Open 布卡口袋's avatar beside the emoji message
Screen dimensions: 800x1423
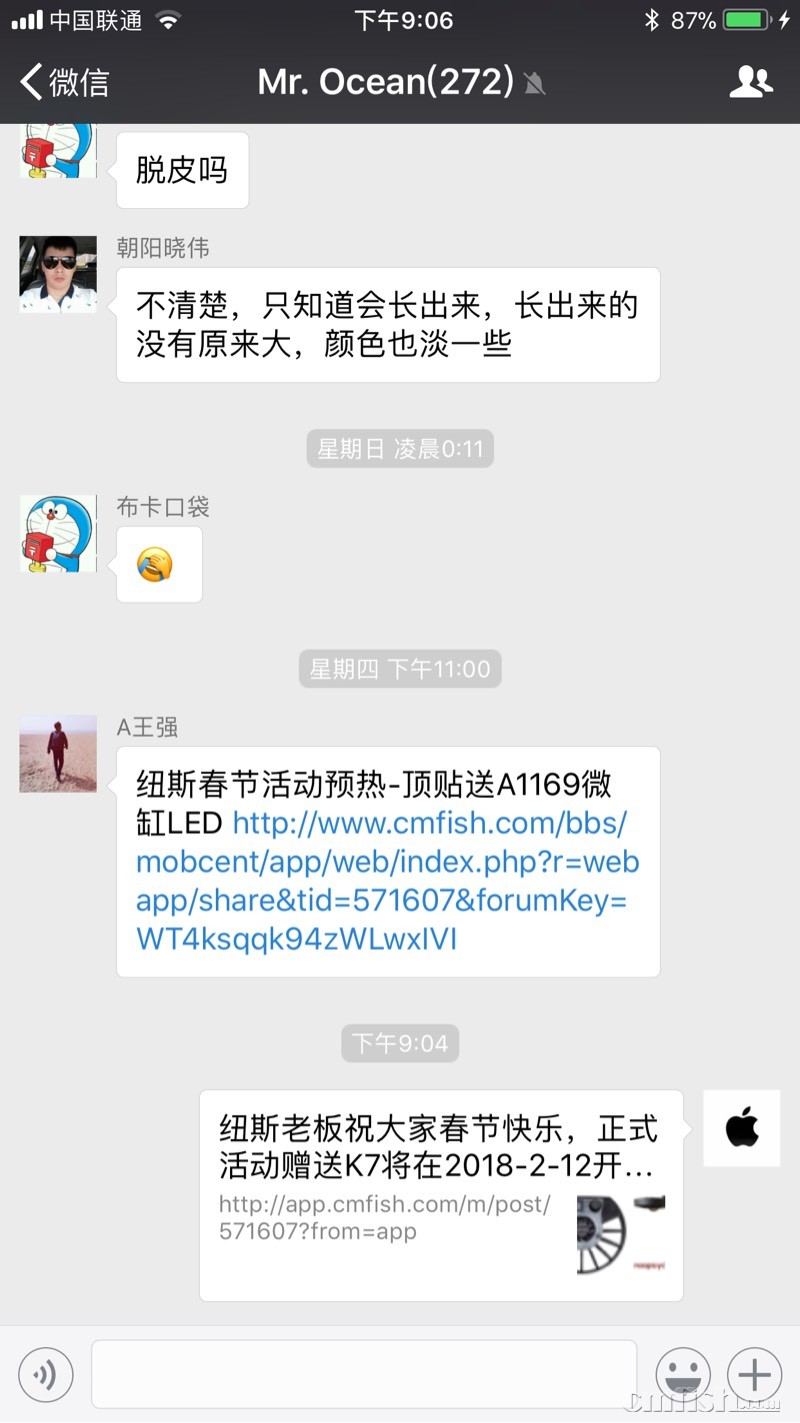tap(58, 534)
